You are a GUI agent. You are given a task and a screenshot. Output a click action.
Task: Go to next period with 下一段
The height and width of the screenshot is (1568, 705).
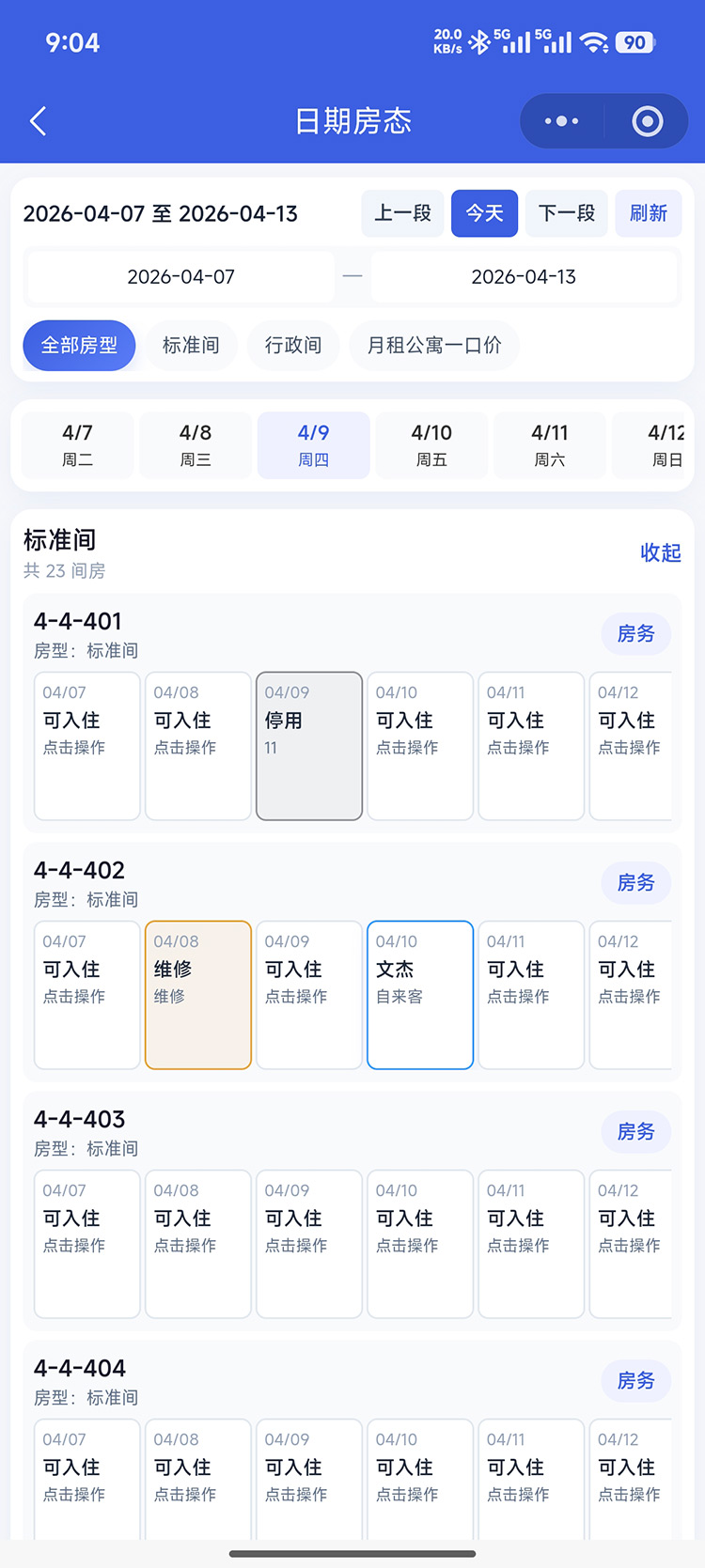567,213
